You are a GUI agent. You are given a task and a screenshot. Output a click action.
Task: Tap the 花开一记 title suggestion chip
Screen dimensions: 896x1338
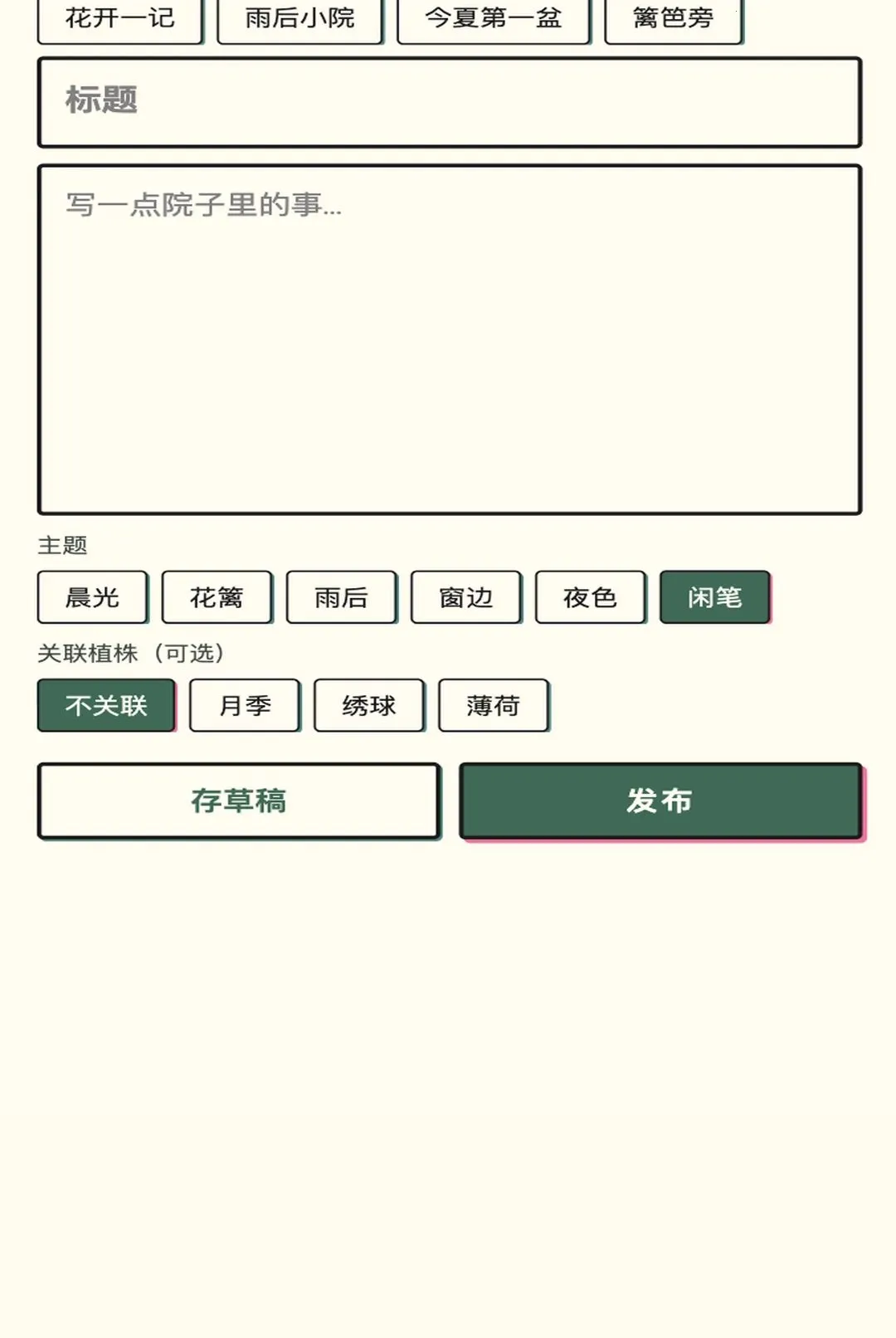click(120, 20)
